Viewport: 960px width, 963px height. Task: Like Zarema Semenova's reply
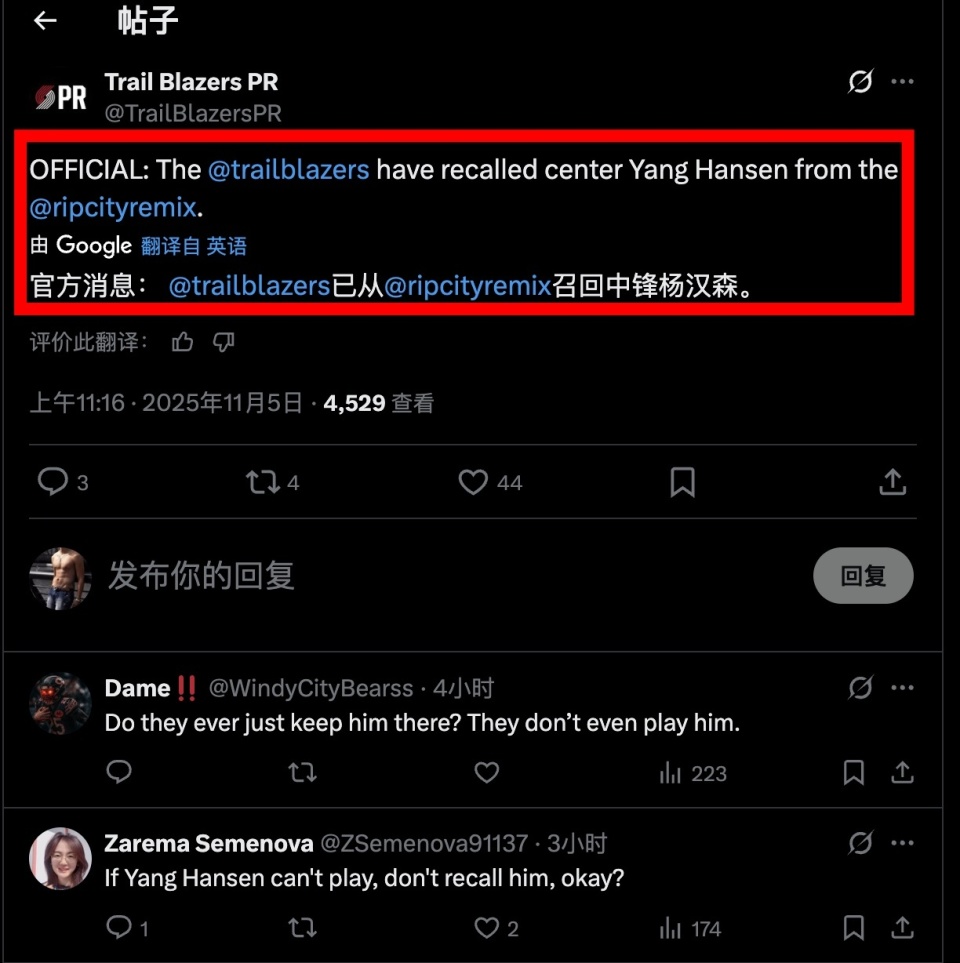[486, 928]
